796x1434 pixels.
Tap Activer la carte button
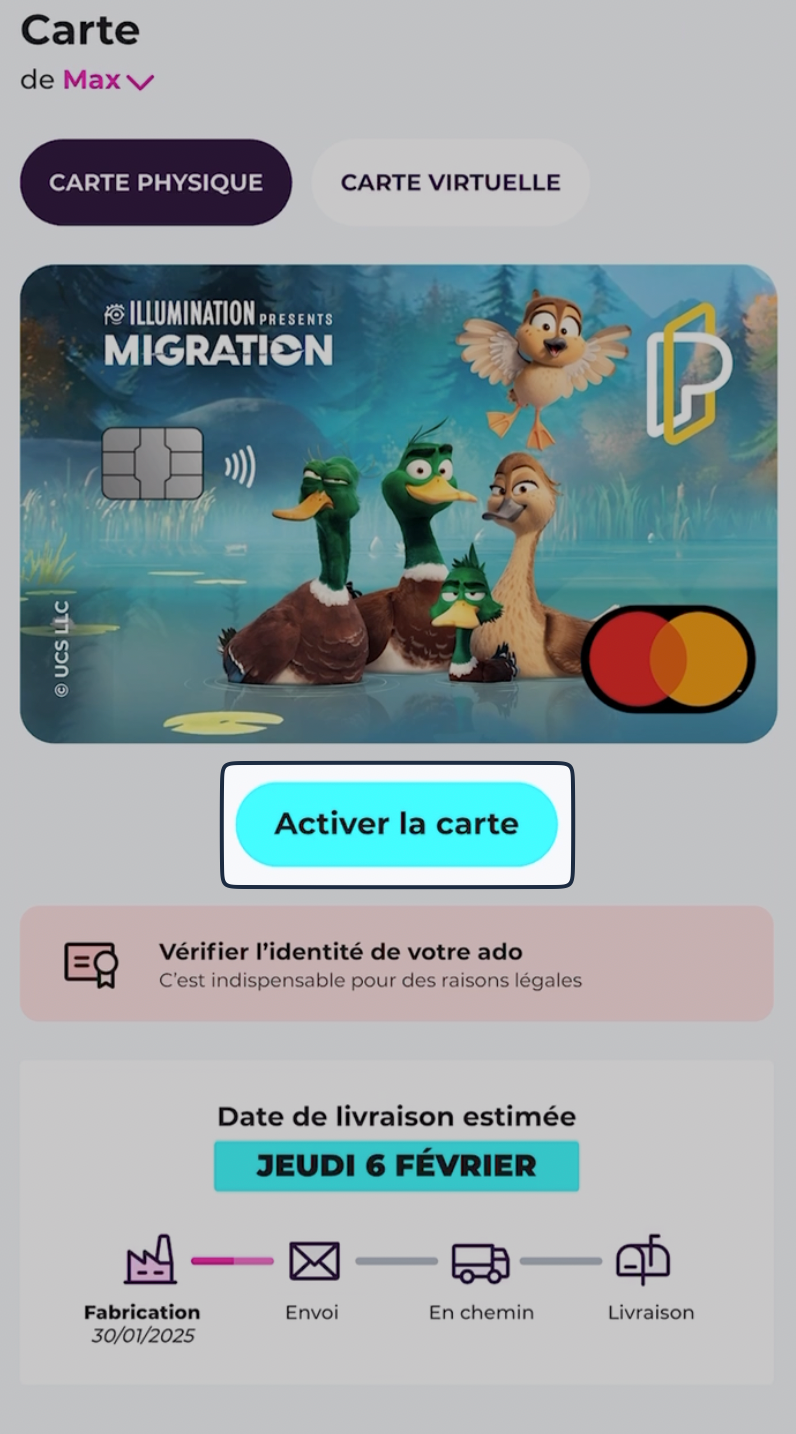pyautogui.click(x=396, y=824)
